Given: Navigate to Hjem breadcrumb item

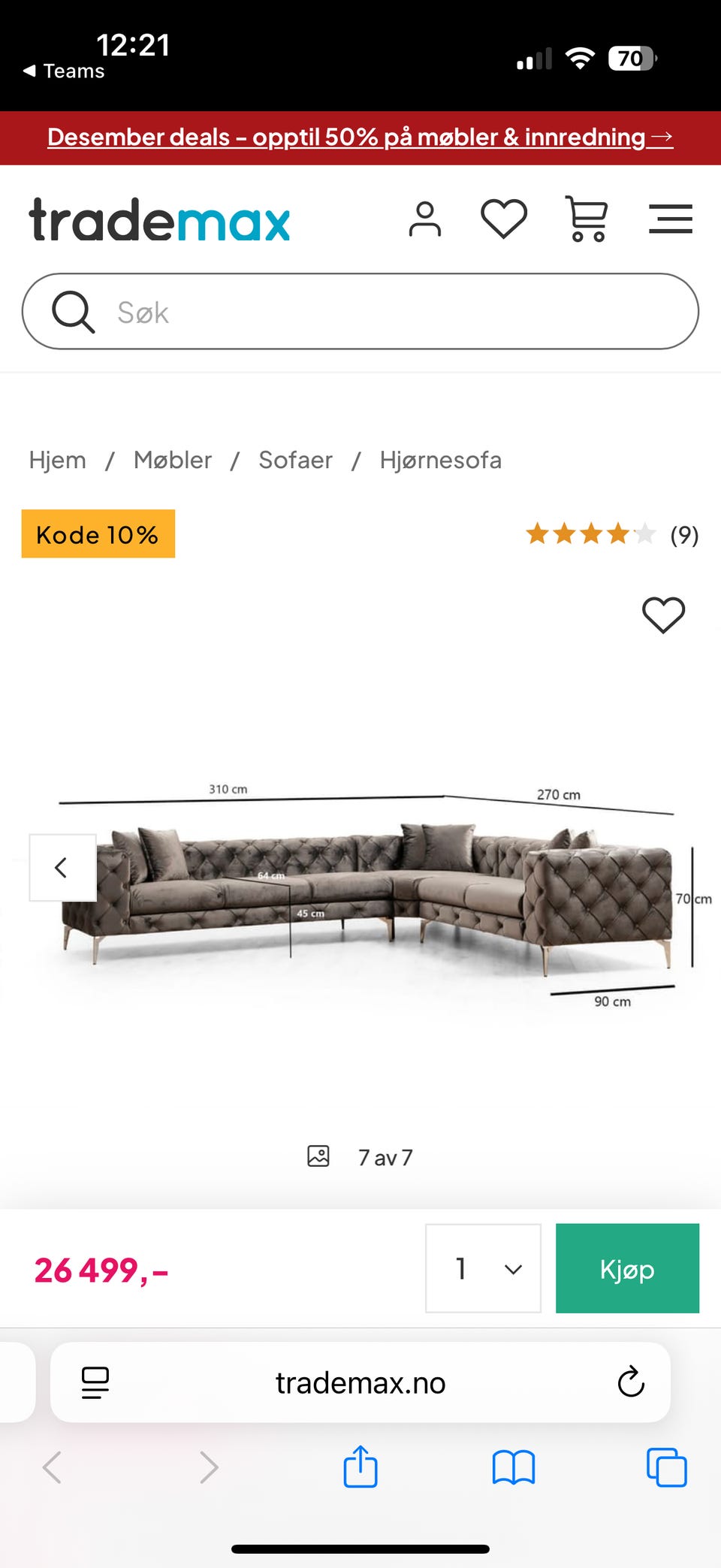Looking at the screenshot, I should coord(57,460).
